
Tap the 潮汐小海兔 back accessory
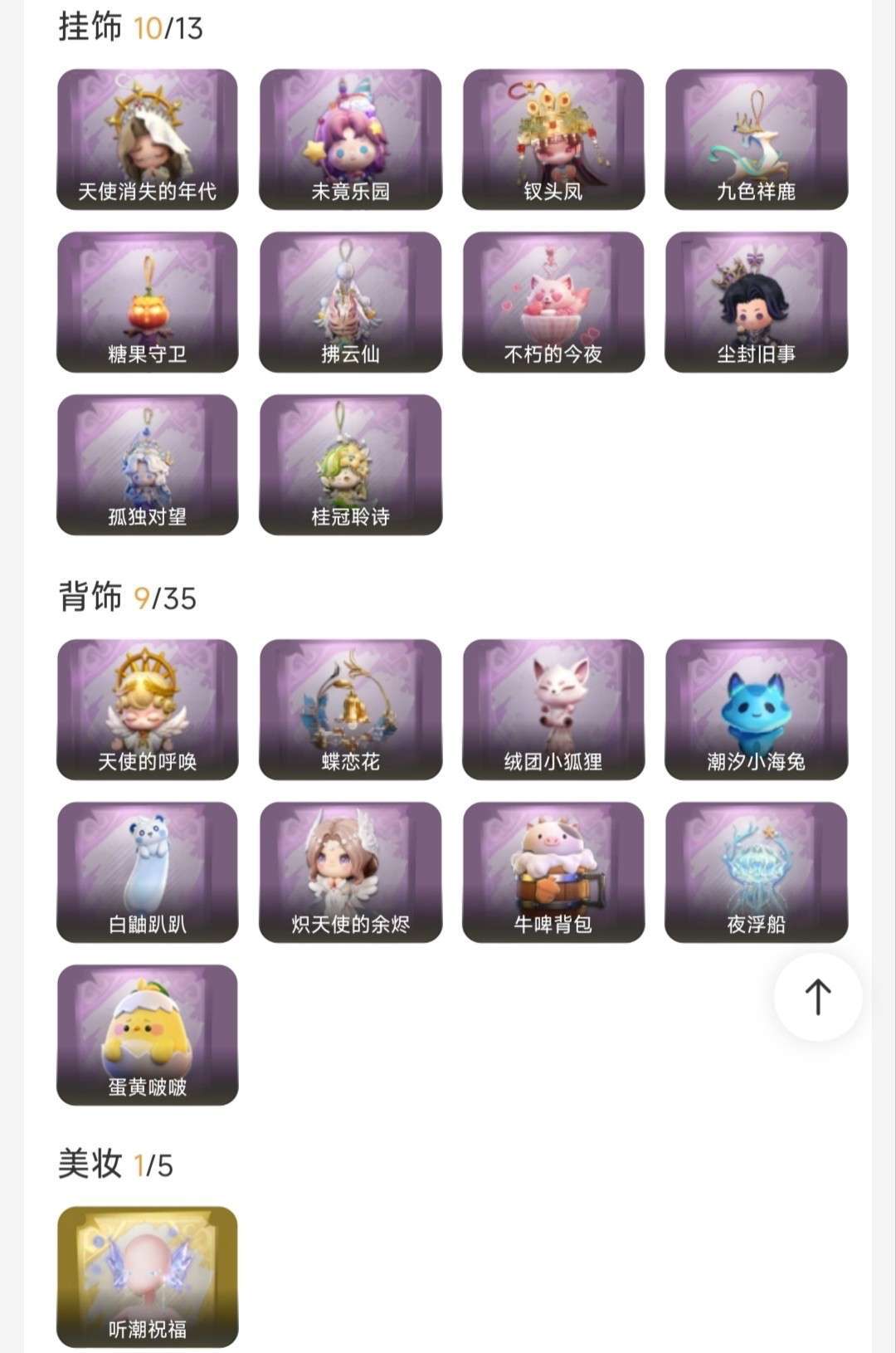[x=756, y=709]
